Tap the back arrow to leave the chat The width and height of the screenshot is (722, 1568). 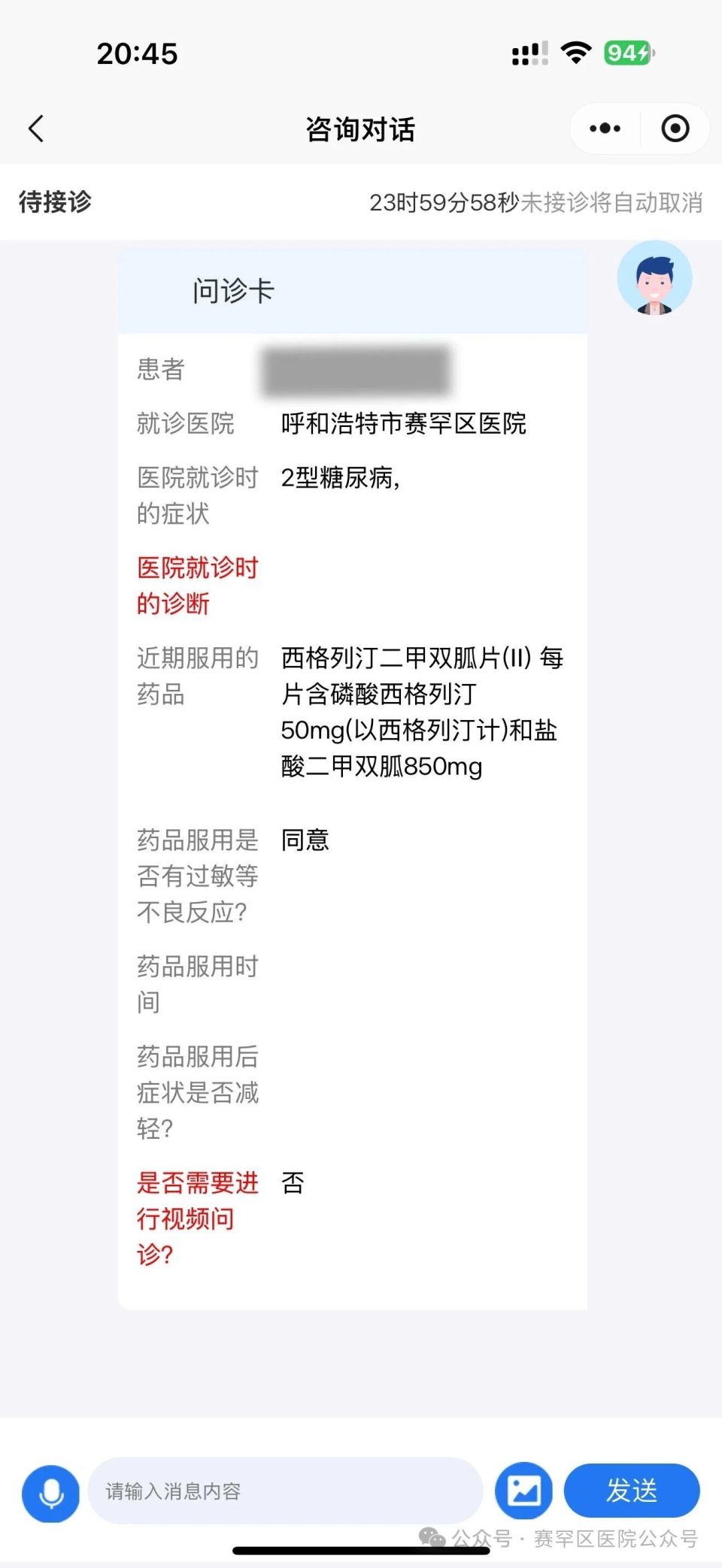[x=35, y=128]
